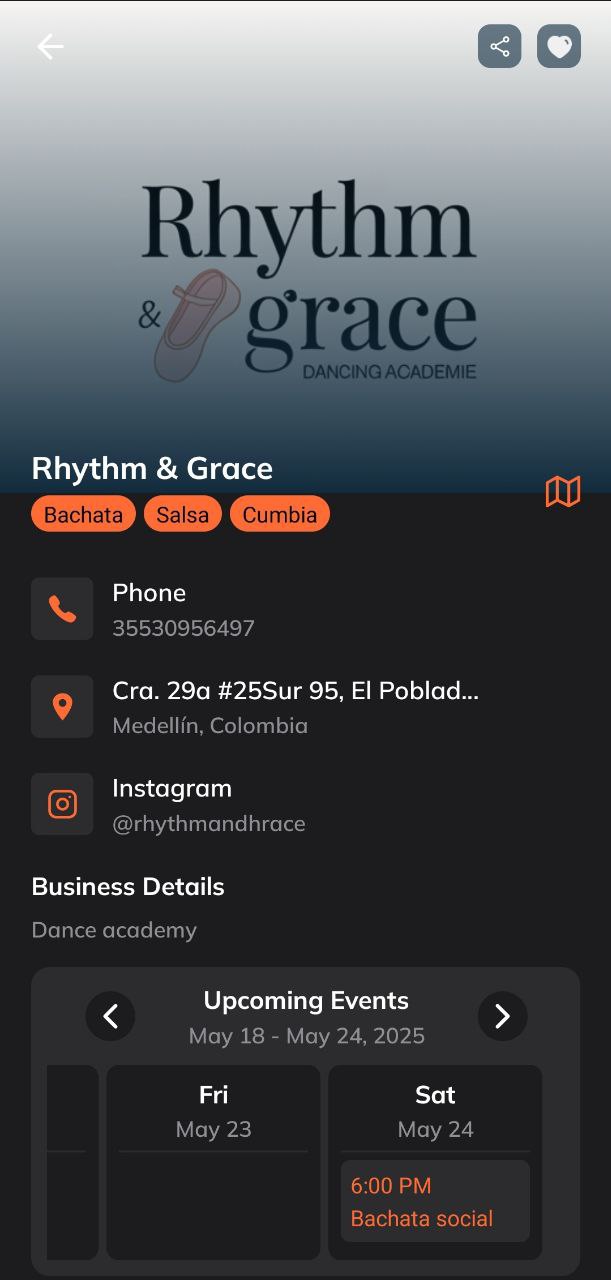The width and height of the screenshot is (611, 1280).
Task: Favorite this academy with the heart icon
Action: pyautogui.click(x=559, y=47)
